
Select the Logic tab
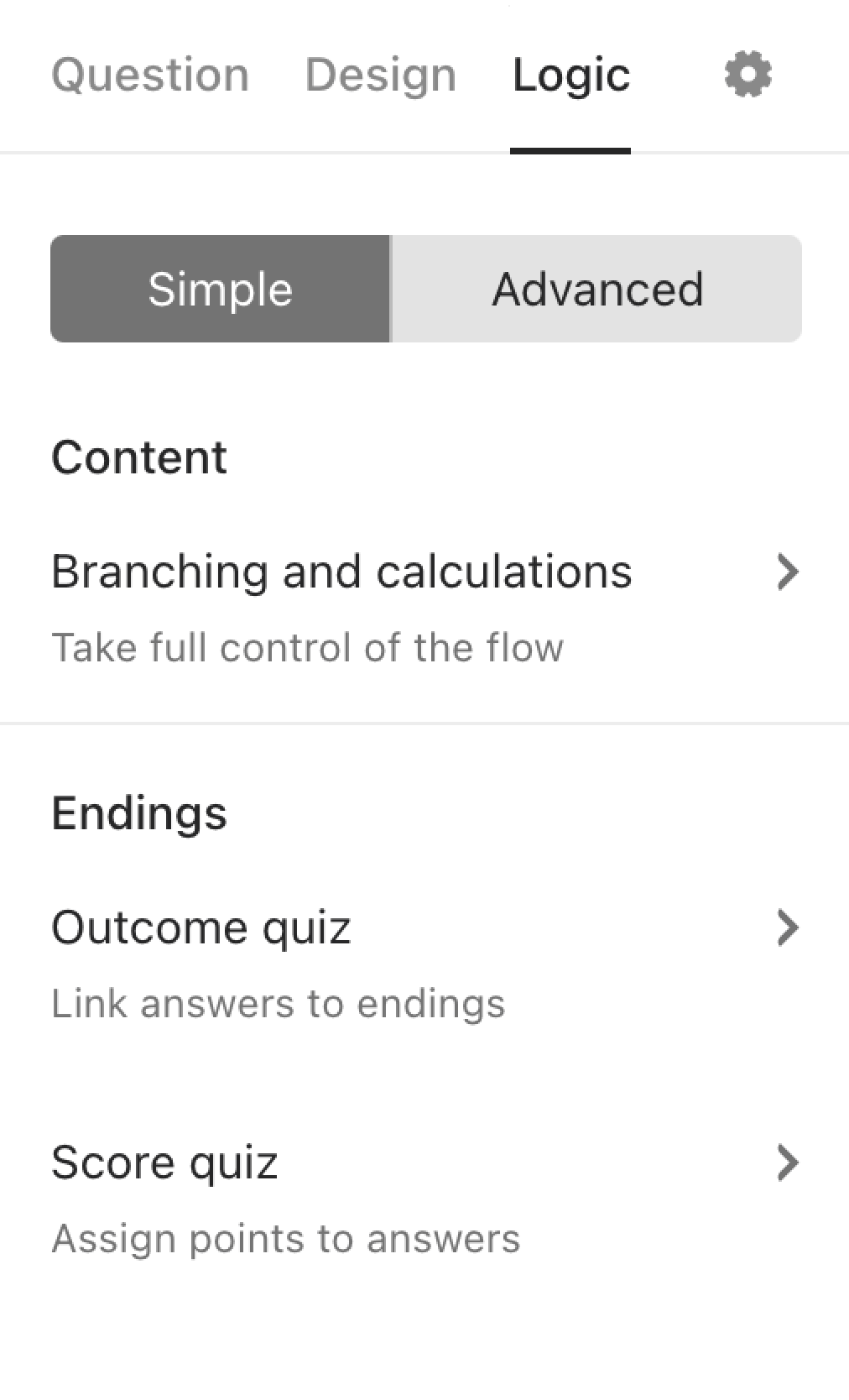pos(570,76)
